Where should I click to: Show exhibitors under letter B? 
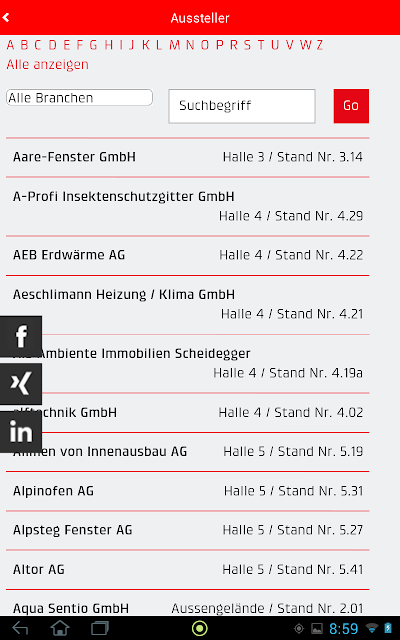24,45
